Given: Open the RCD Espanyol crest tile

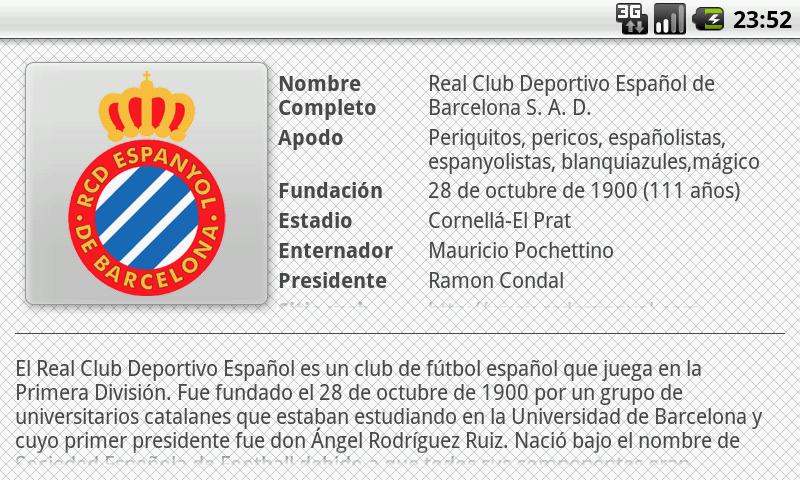Looking at the screenshot, I should point(146,183).
